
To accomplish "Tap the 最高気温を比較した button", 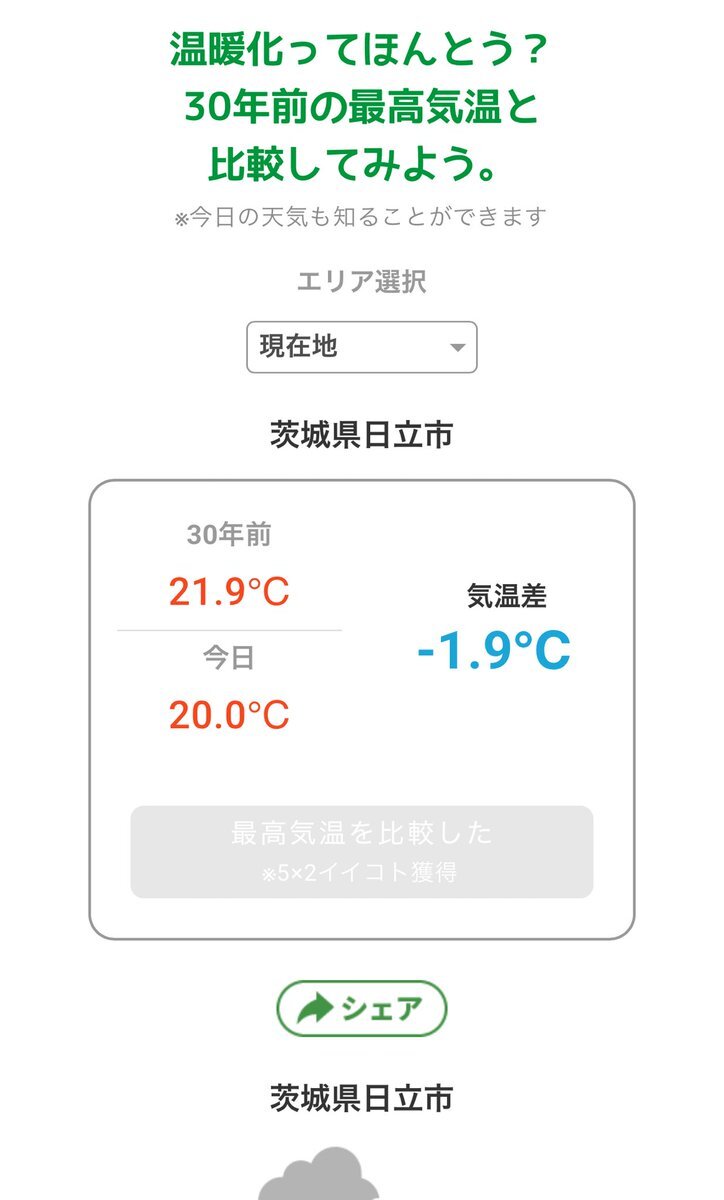I will pos(361,851).
